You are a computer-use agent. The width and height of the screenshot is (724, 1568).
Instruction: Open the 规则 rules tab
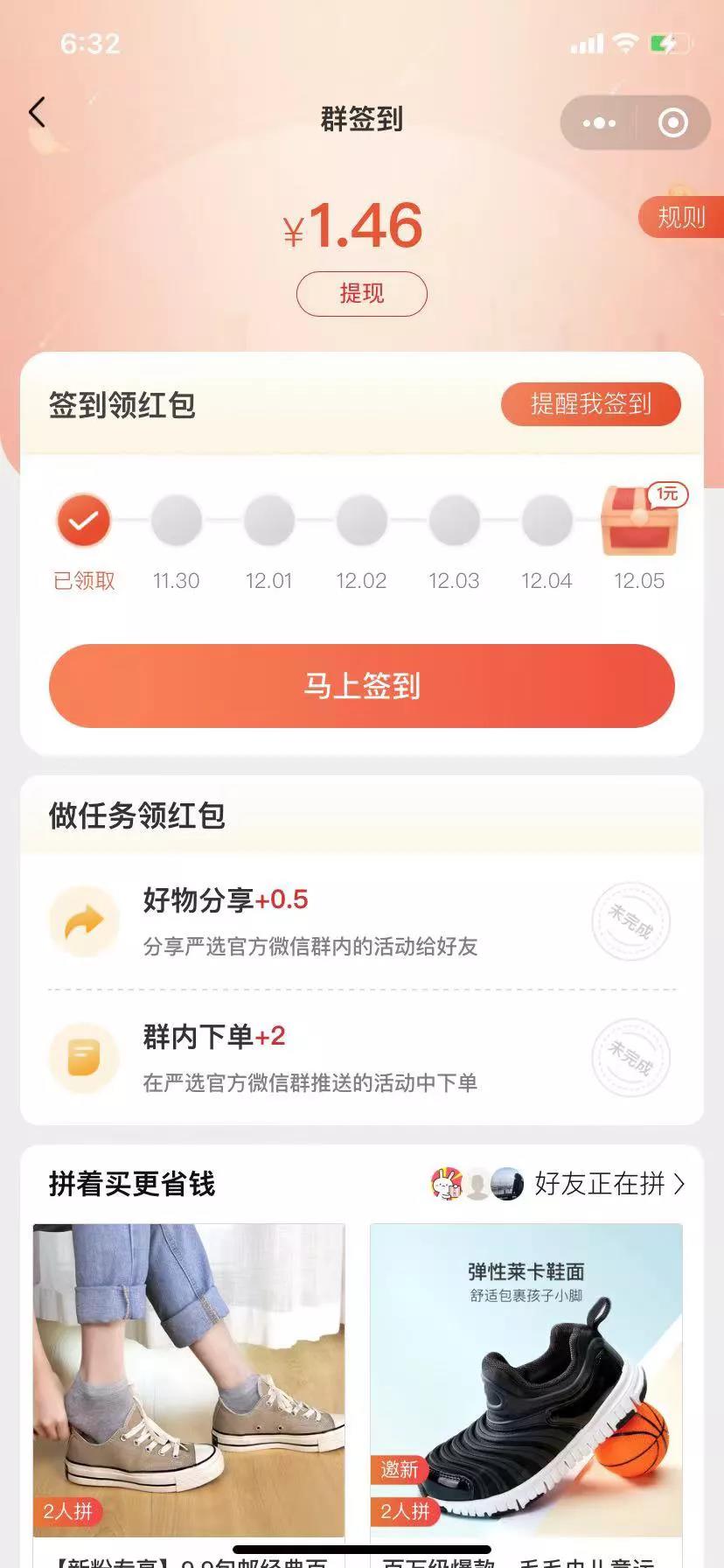pos(680,217)
